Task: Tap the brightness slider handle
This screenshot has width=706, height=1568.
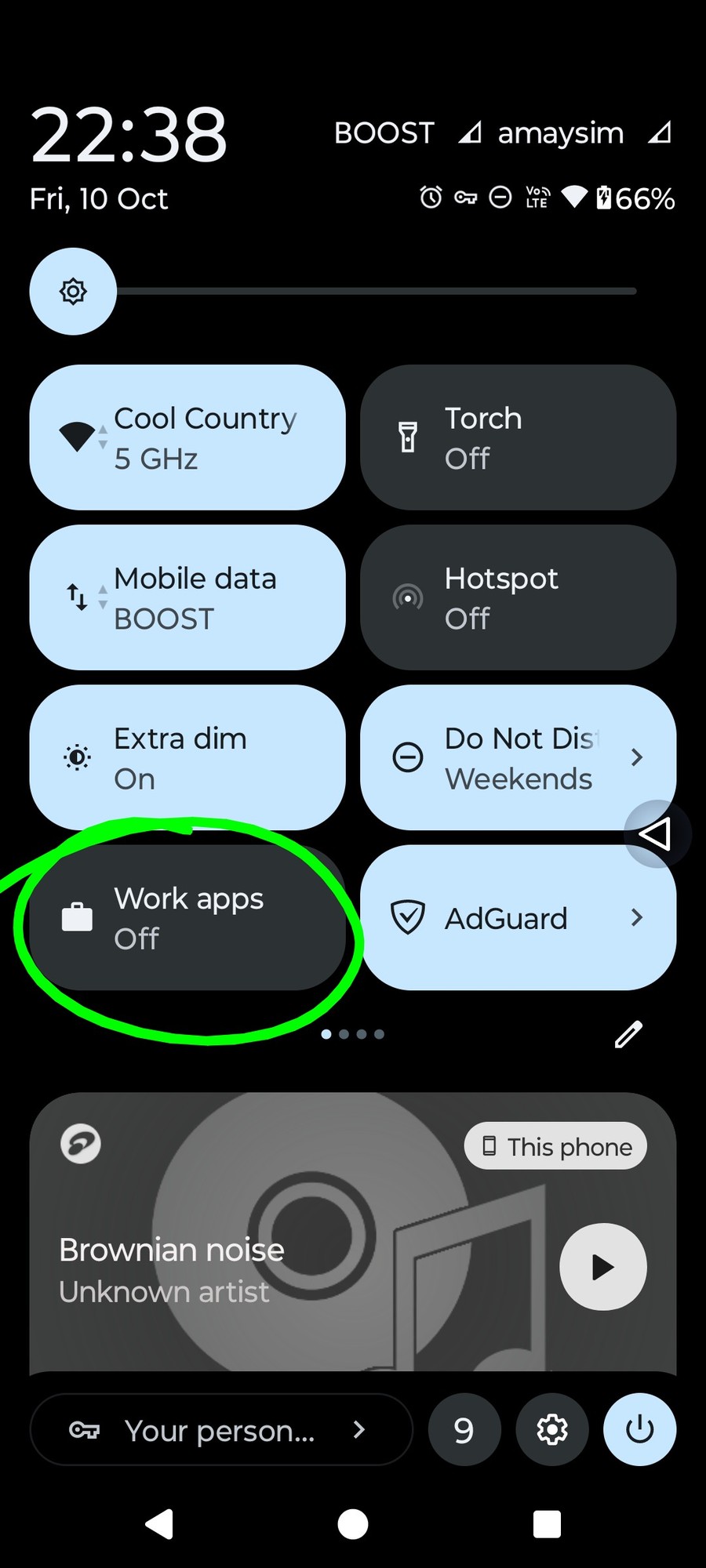Action: click(x=73, y=292)
